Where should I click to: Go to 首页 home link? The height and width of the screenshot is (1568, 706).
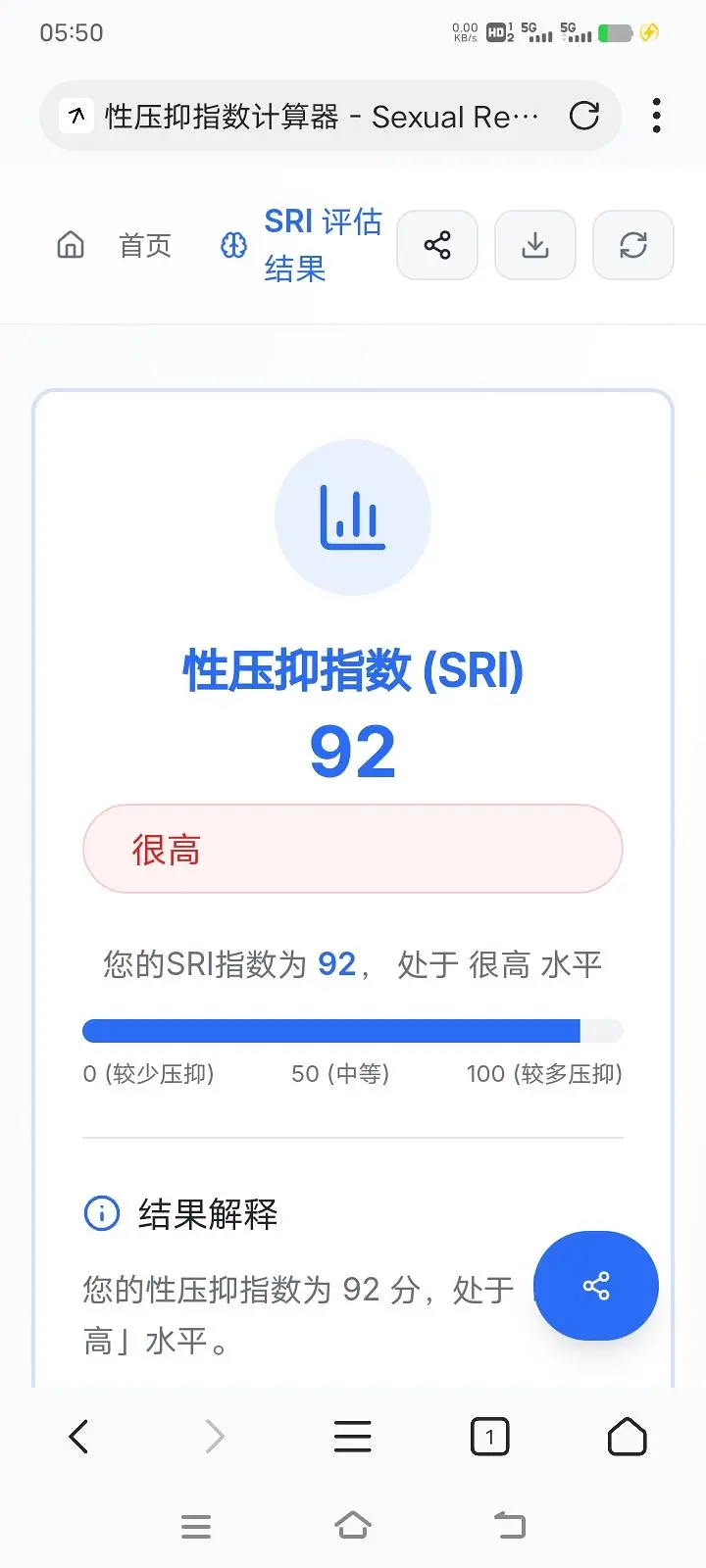point(116,245)
